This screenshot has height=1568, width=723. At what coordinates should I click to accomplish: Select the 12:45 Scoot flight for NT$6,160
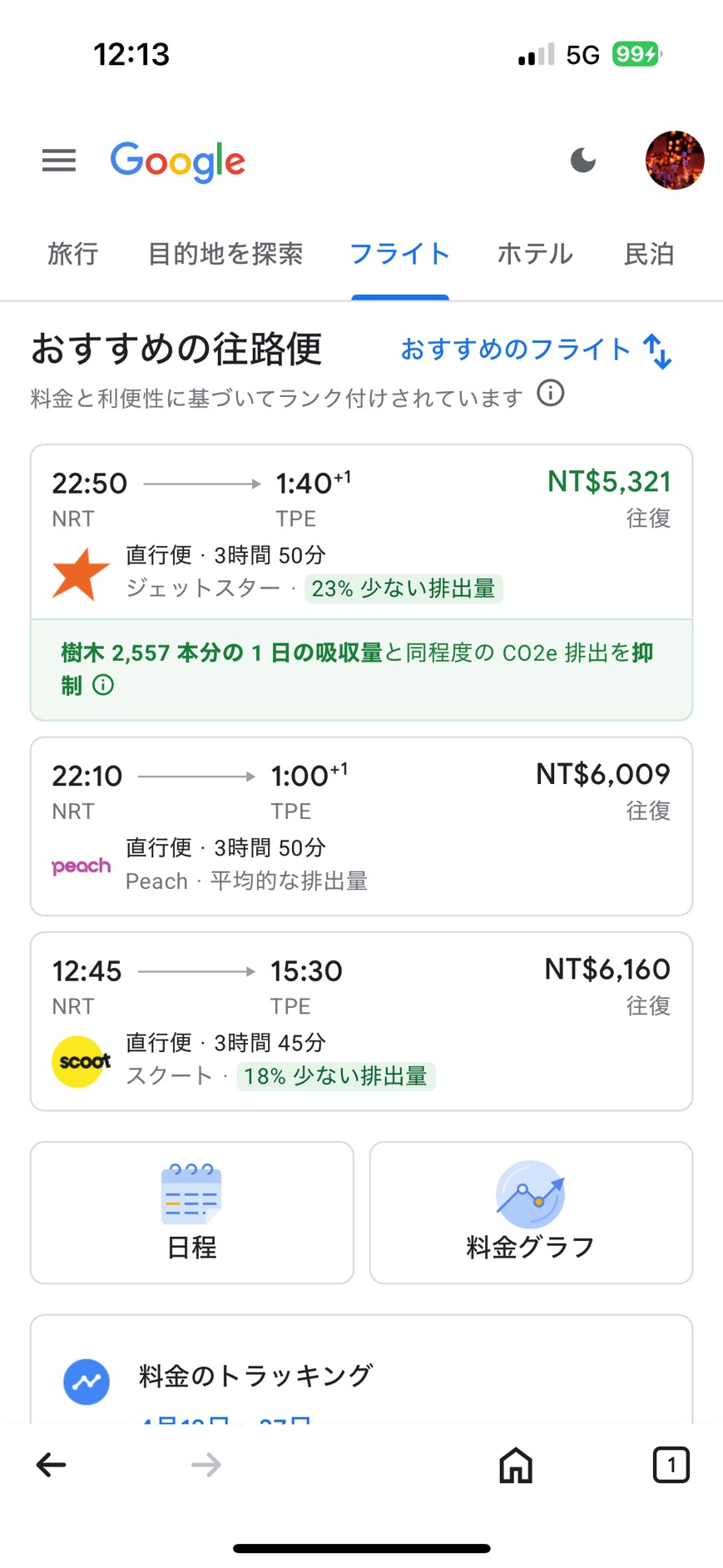pyautogui.click(x=361, y=1020)
